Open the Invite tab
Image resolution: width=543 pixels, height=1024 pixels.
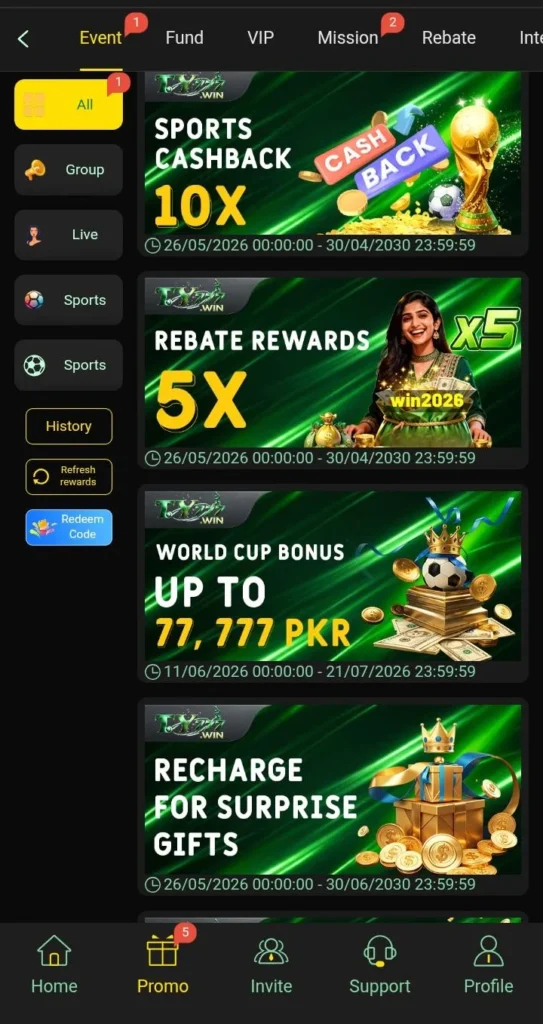(x=271, y=964)
